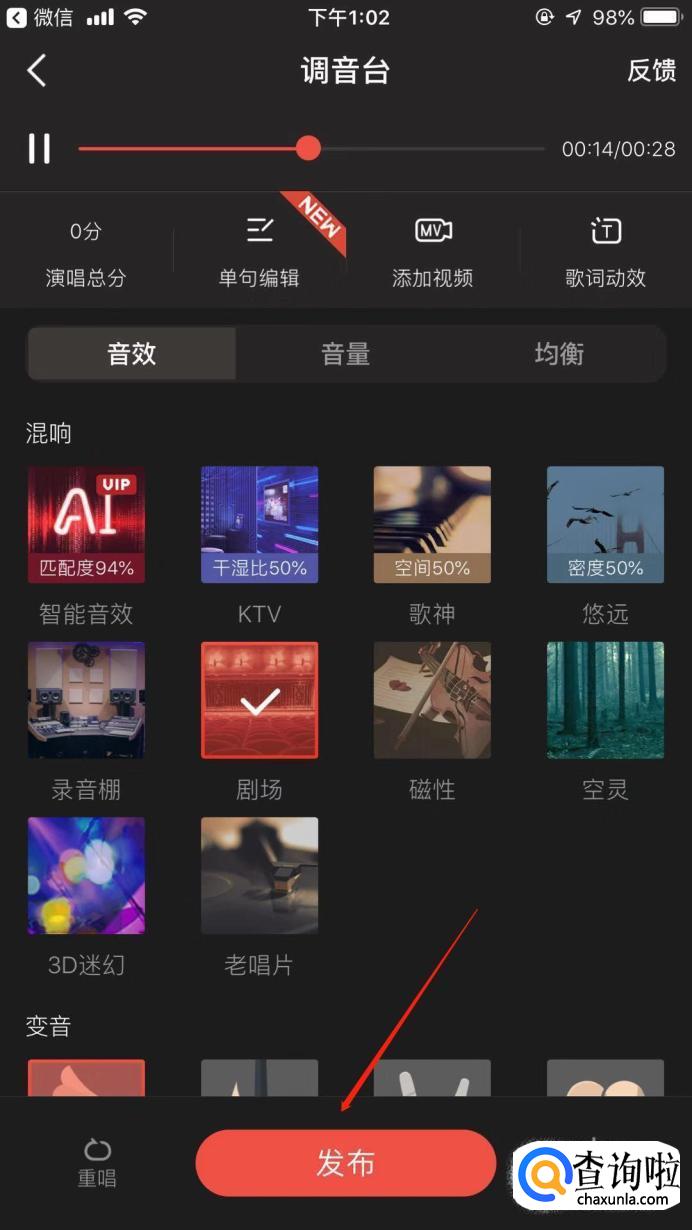This screenshot has height=1230, width=692.
Task: Switch to the 均衡 tab
Action: pyautogui.click(x=559, y=354)
